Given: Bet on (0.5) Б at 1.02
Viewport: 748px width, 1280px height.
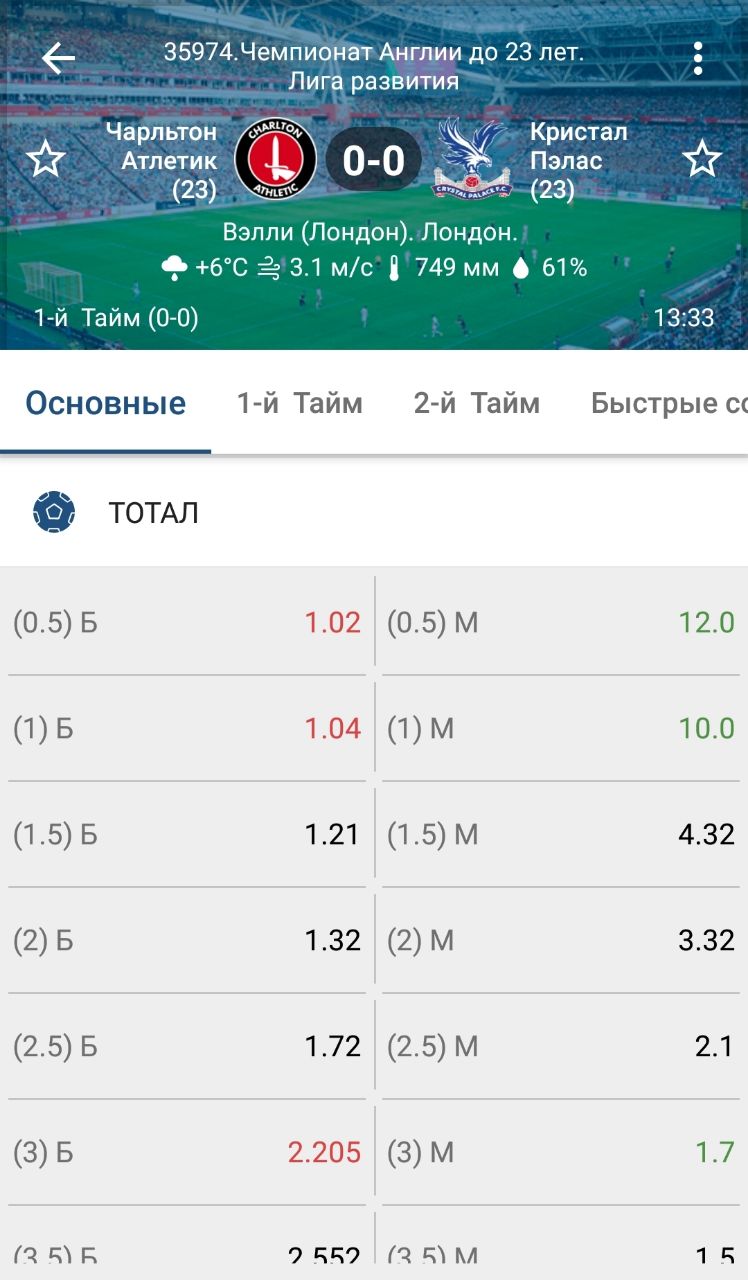Looking at the screenshot, I should [187, 623].
